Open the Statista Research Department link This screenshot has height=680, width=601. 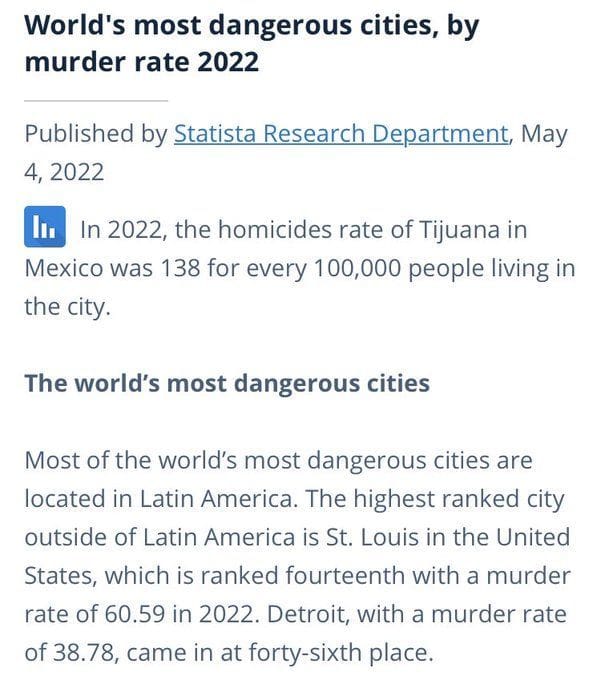(341, 134)
